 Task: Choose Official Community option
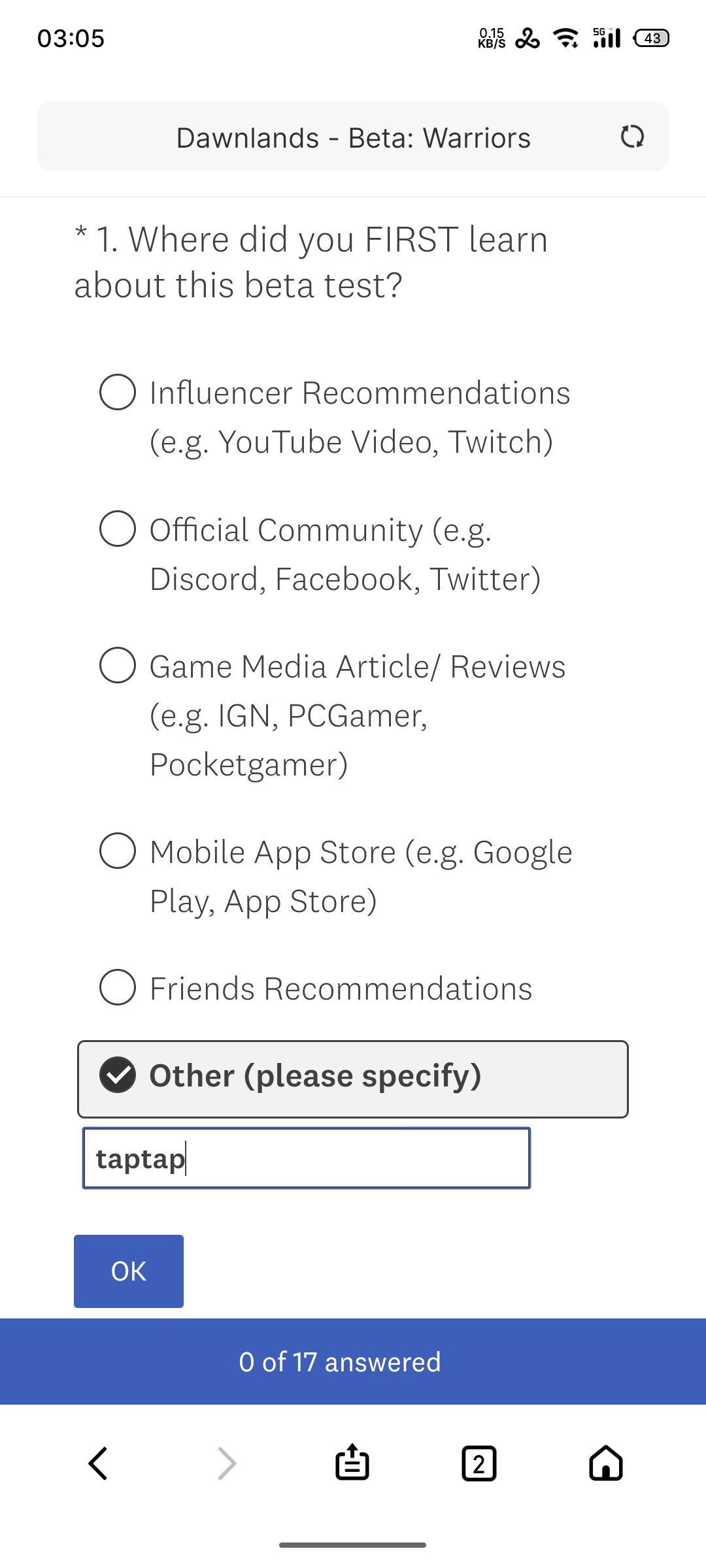[118, 529]
